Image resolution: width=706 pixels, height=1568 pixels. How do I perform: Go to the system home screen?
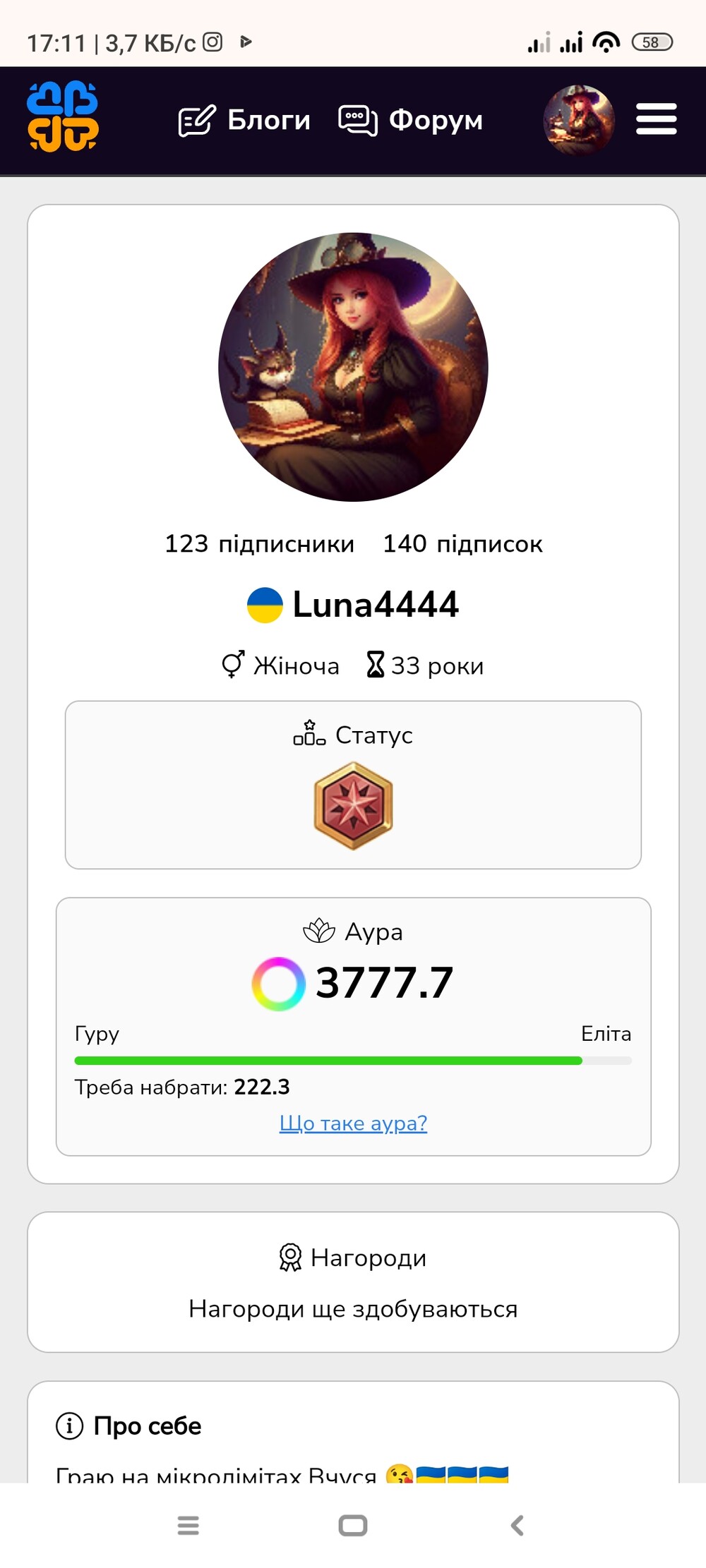click(x=352, y=1525)
